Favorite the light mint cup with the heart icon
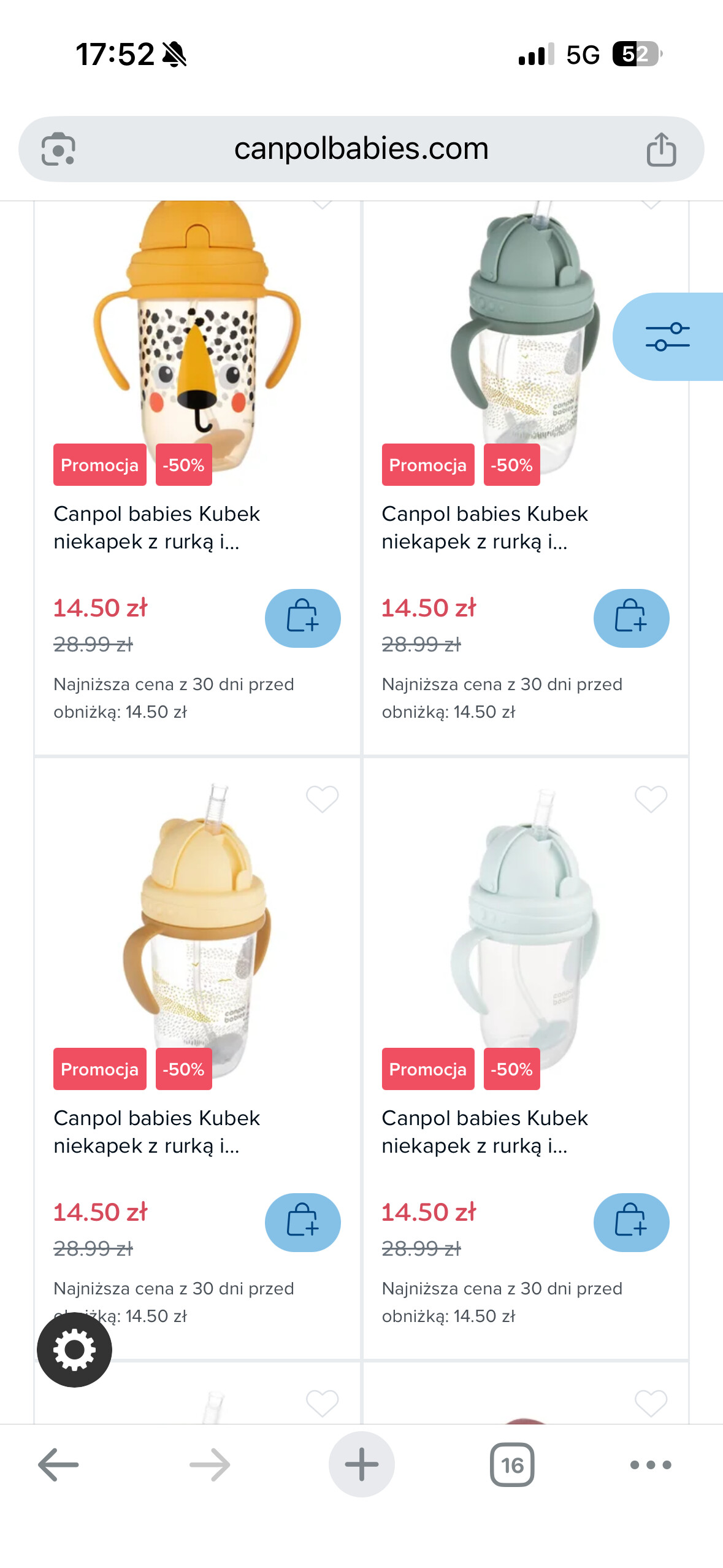The image size is (723, 1568). pos(651,799)
